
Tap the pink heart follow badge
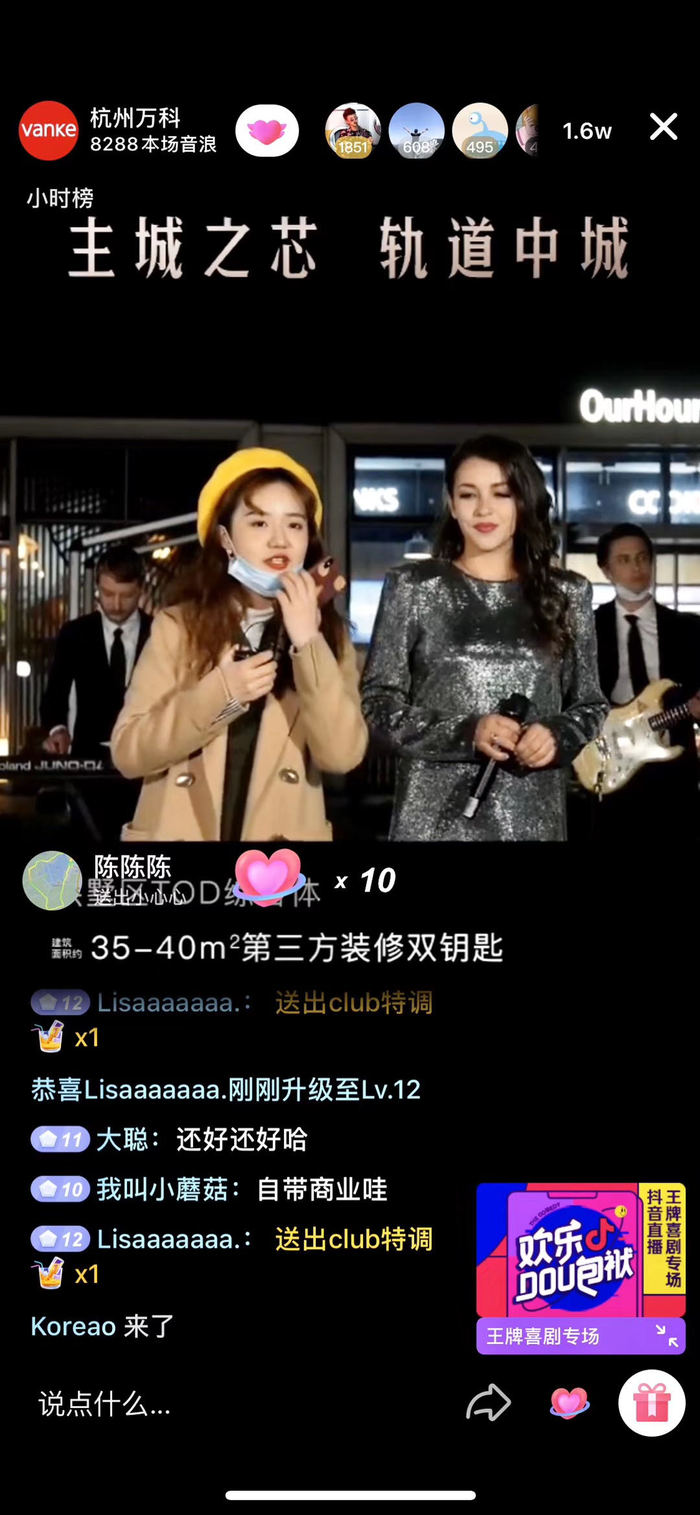267,131
